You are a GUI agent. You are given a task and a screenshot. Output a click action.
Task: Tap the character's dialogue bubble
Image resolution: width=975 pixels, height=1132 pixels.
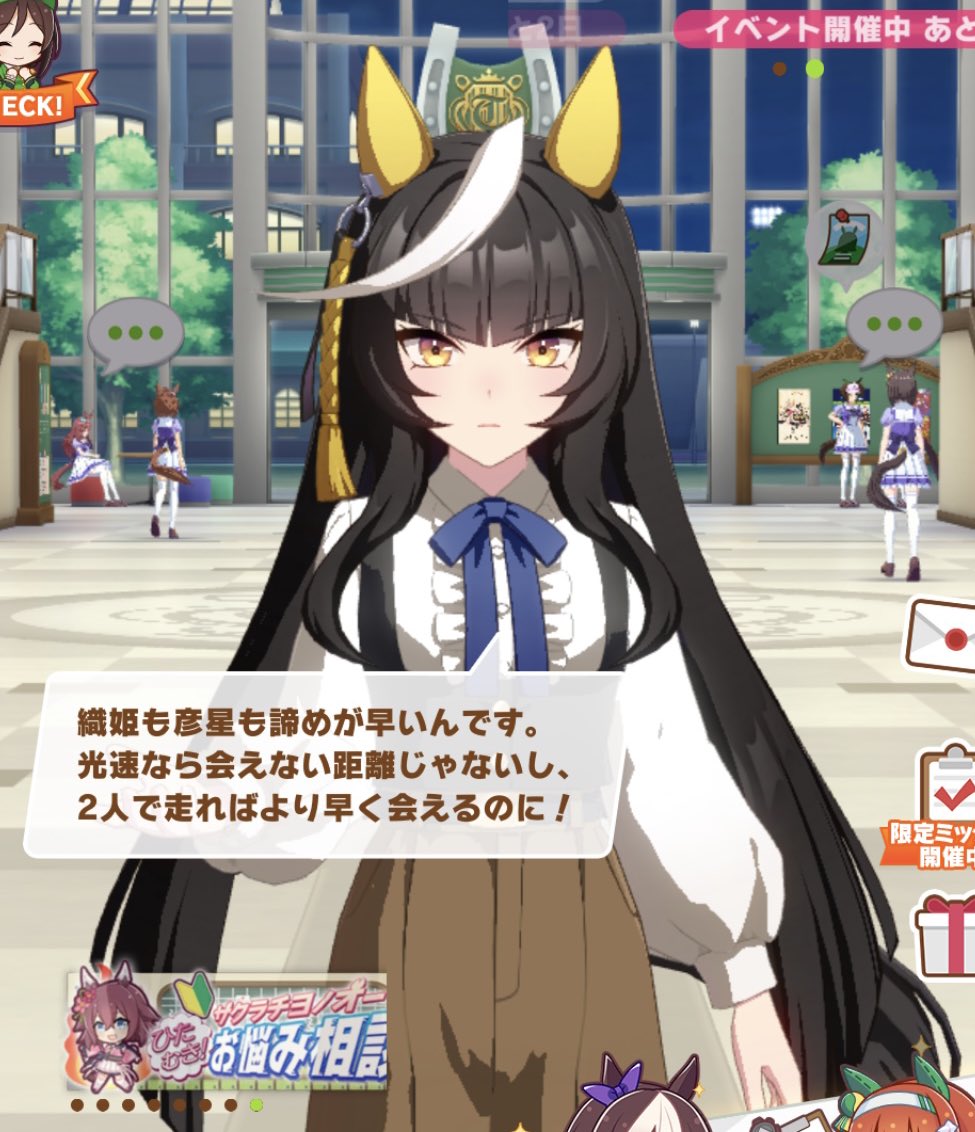pyautogui.click(x=323, y=765)
